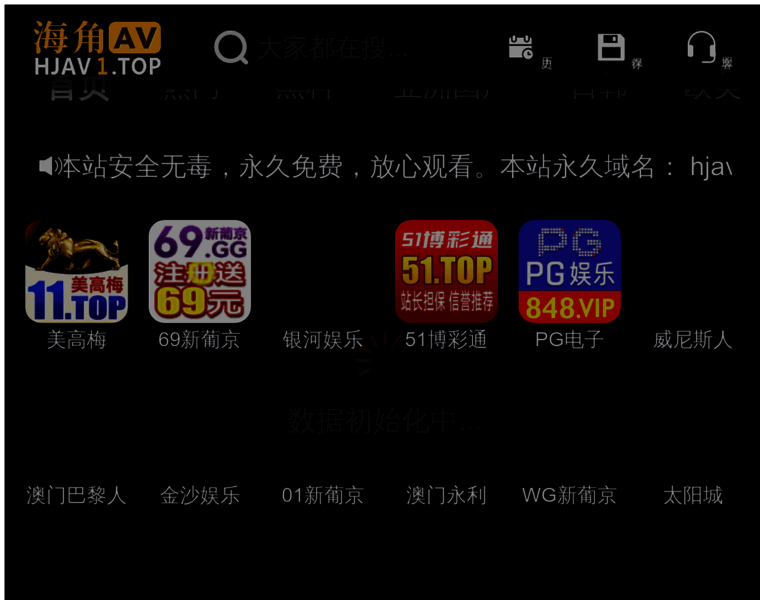
Task: Open the 澳门永利 link
Action: 446,495
